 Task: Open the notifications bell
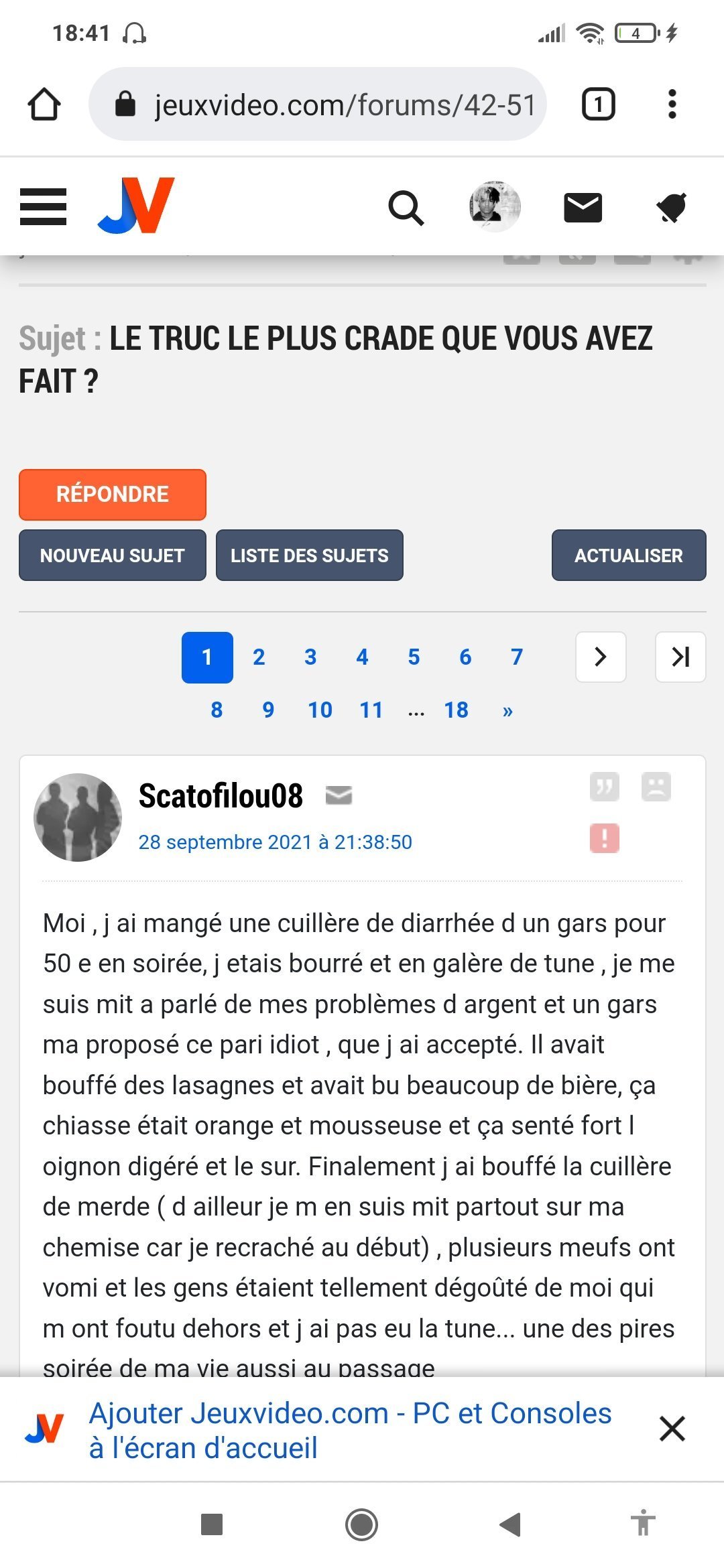click(671, 208)
